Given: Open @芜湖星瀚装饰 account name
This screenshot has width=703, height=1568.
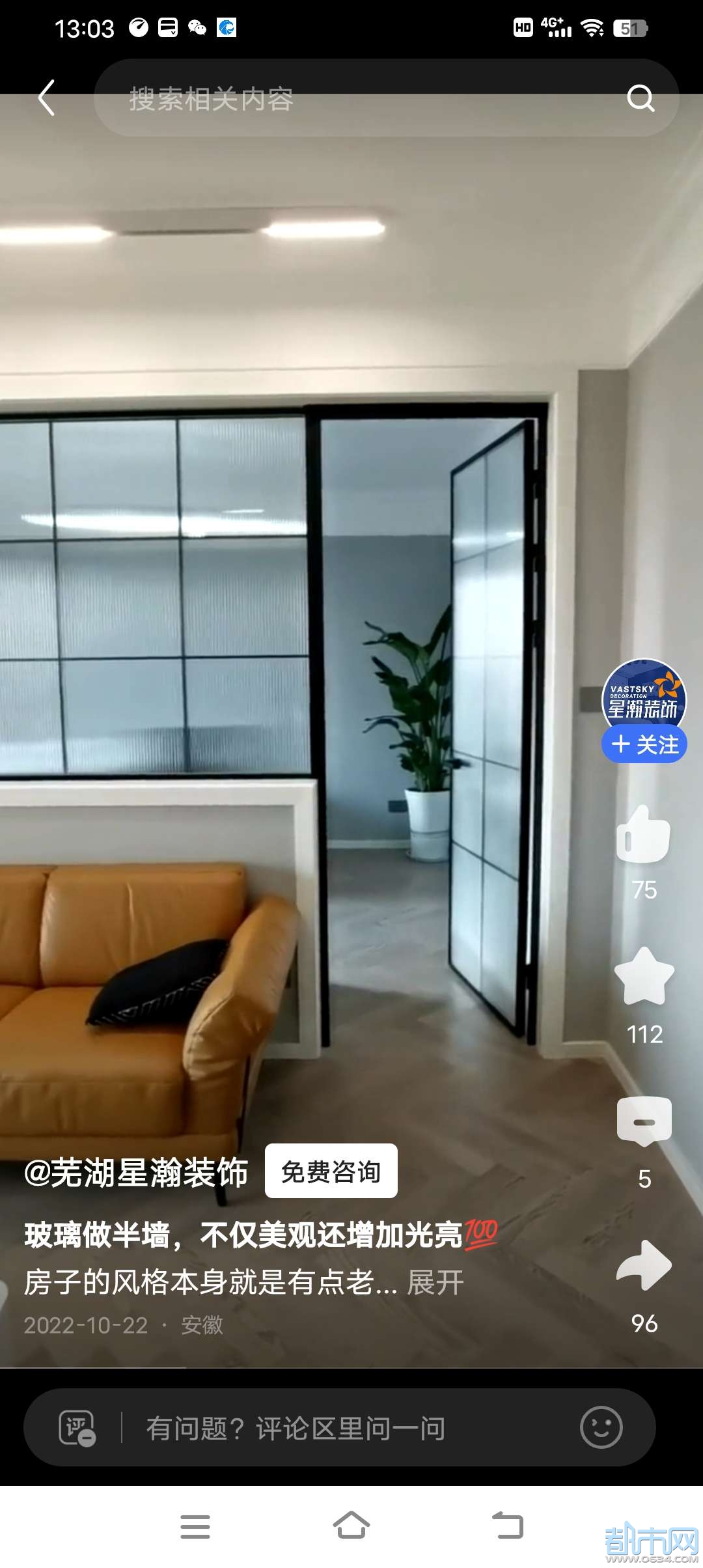Looking at the screenshot, I should point(135,1172).
